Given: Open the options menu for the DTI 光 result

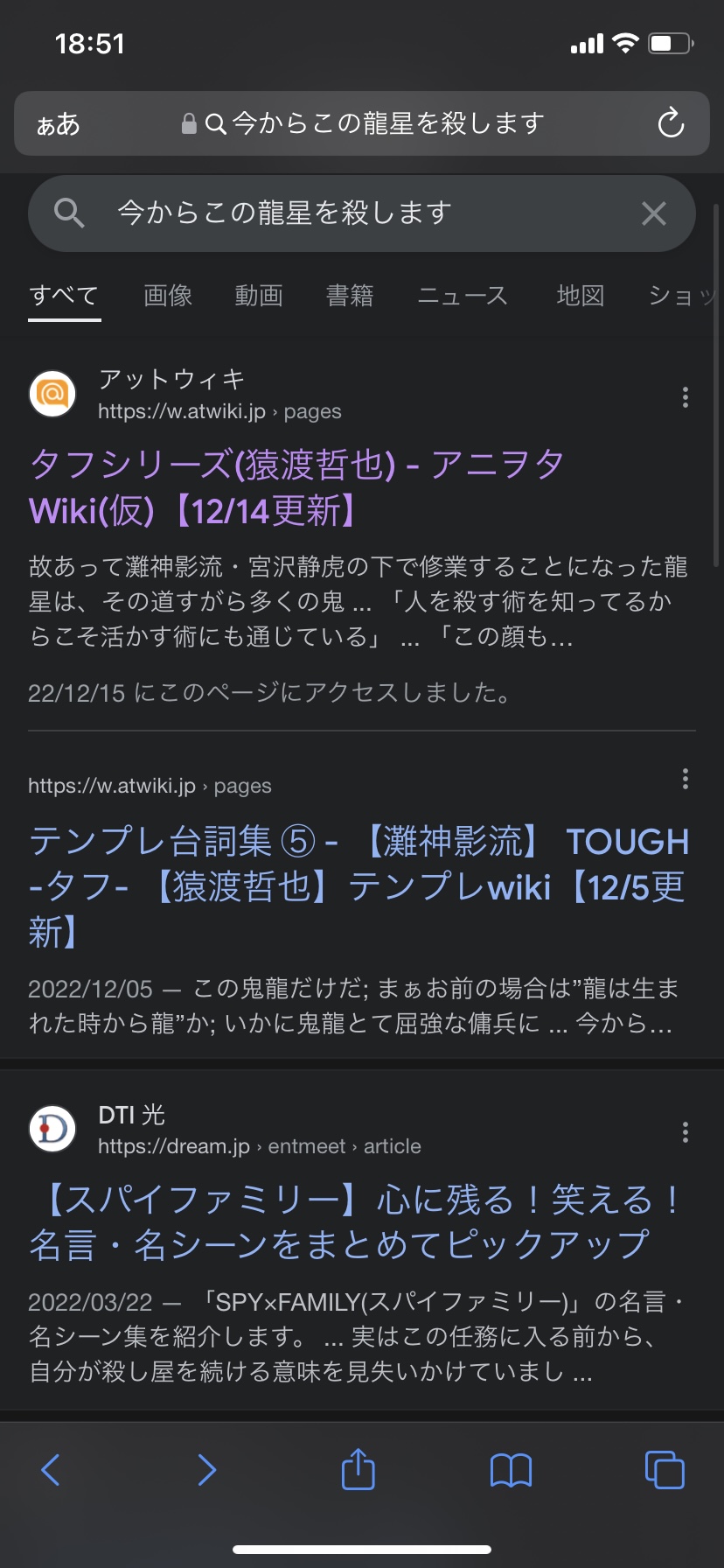Looking at the screenshot, I should (x=686, y=1132).
